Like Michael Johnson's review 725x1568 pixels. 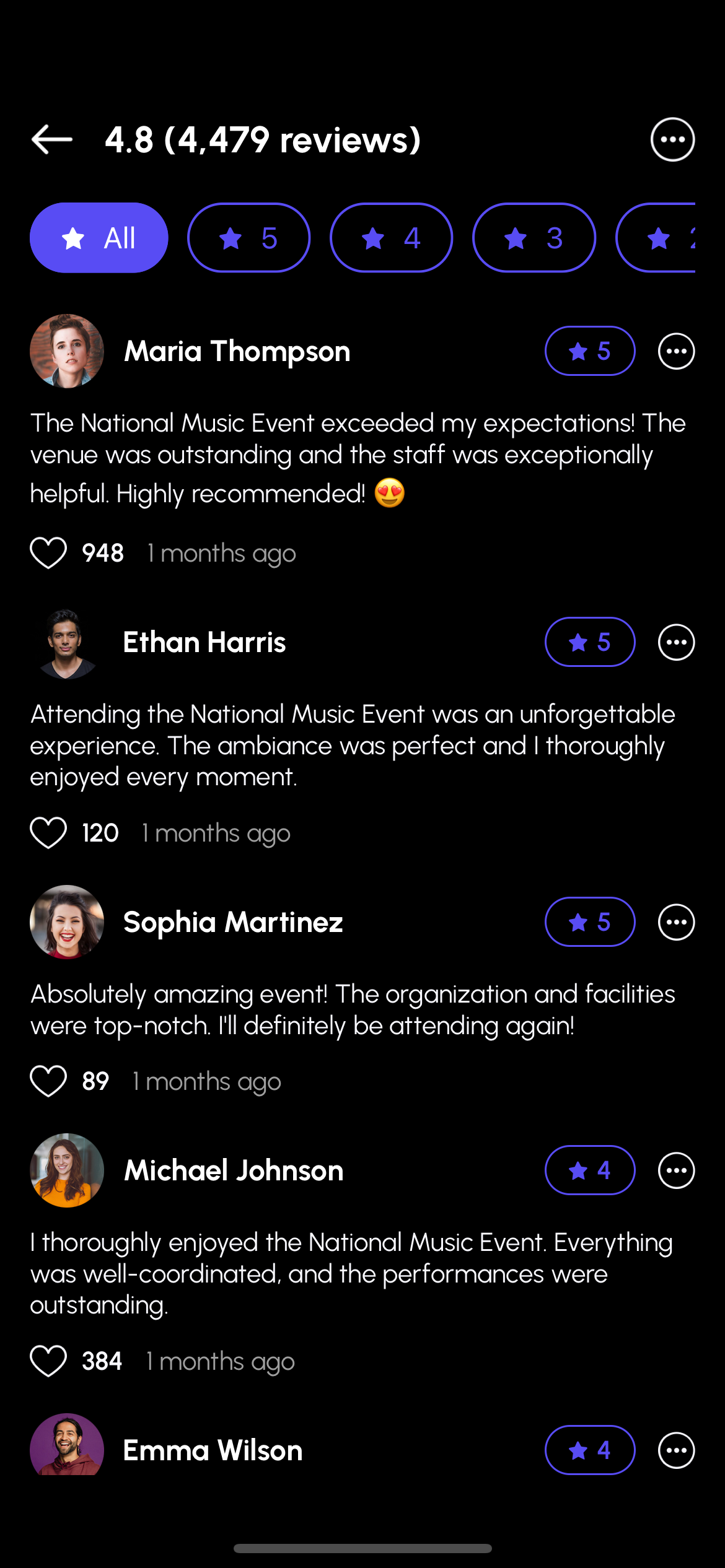click(48, 1361)
